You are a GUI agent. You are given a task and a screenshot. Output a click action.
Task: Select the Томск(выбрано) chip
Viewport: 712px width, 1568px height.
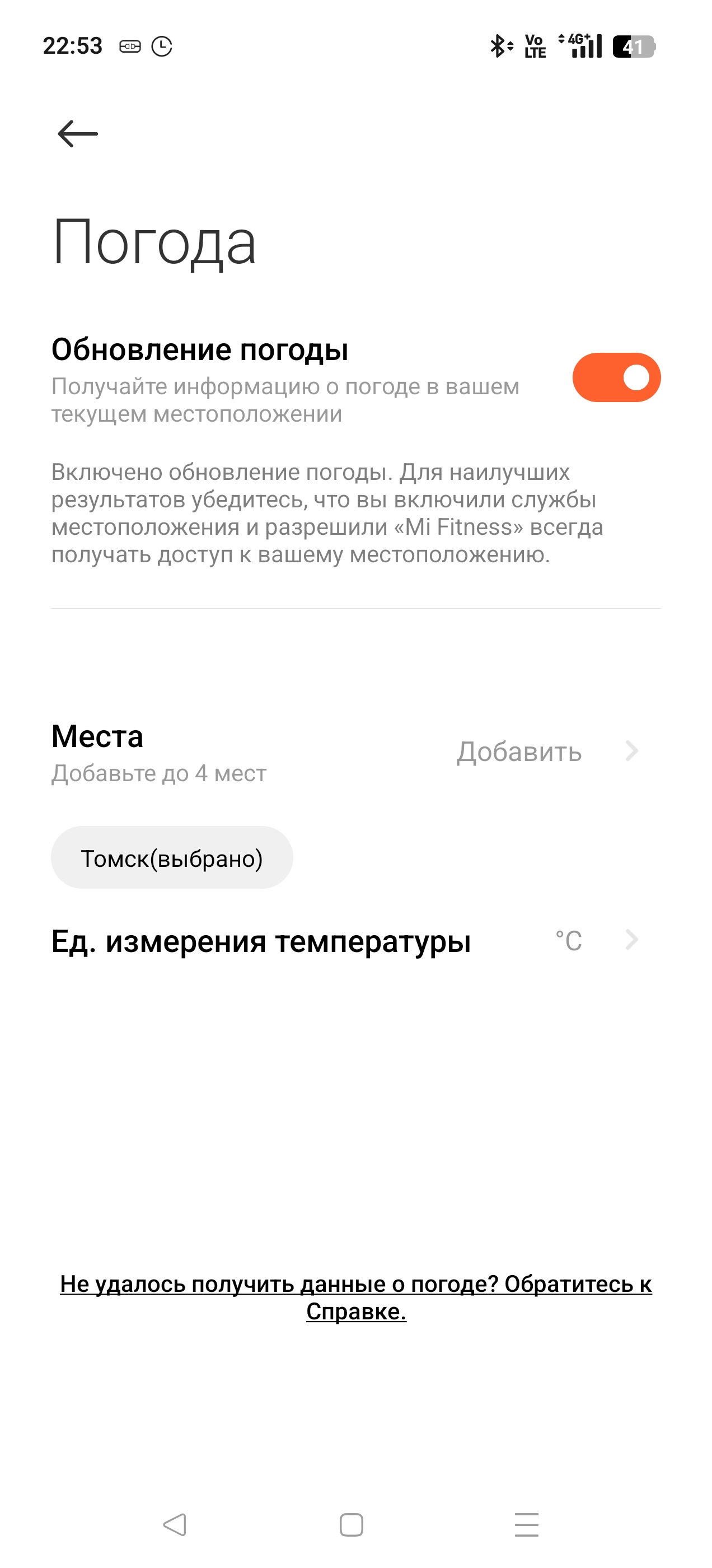[x=172, y=857]
